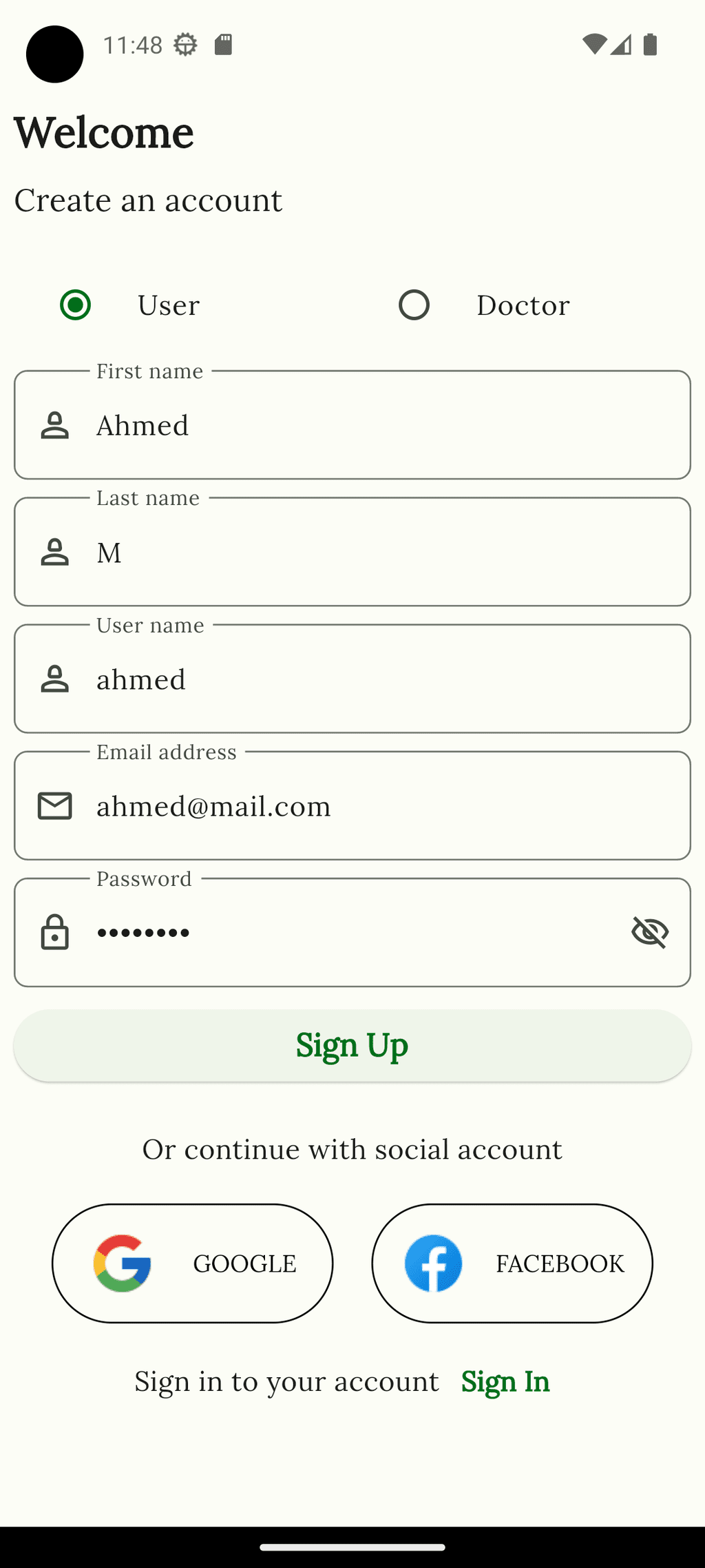Tap the Password field
This screenshot has height=1568, width=705.
coord(352,932)
